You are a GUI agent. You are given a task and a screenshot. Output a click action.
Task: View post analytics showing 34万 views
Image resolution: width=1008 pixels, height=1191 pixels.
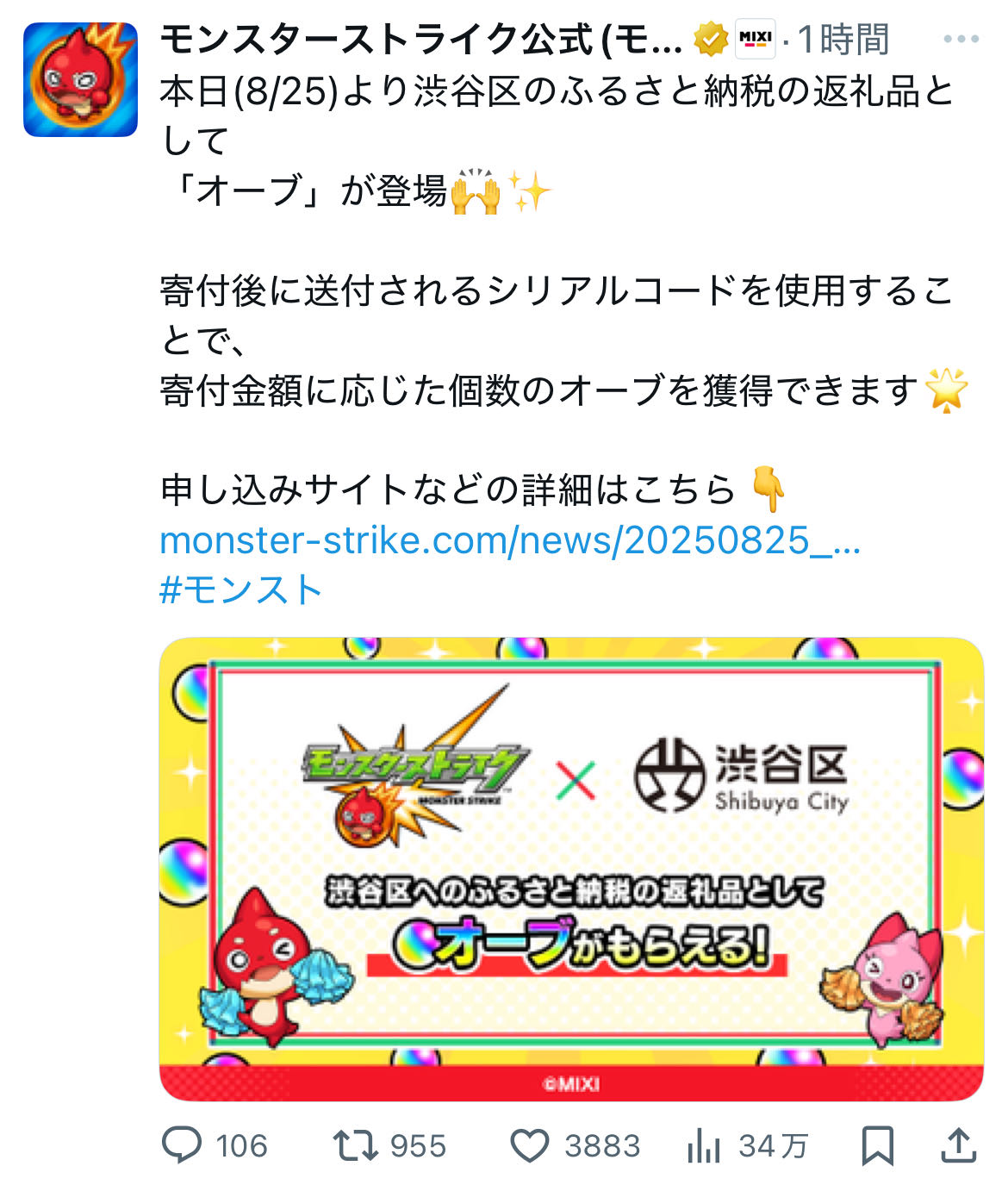705,1145
